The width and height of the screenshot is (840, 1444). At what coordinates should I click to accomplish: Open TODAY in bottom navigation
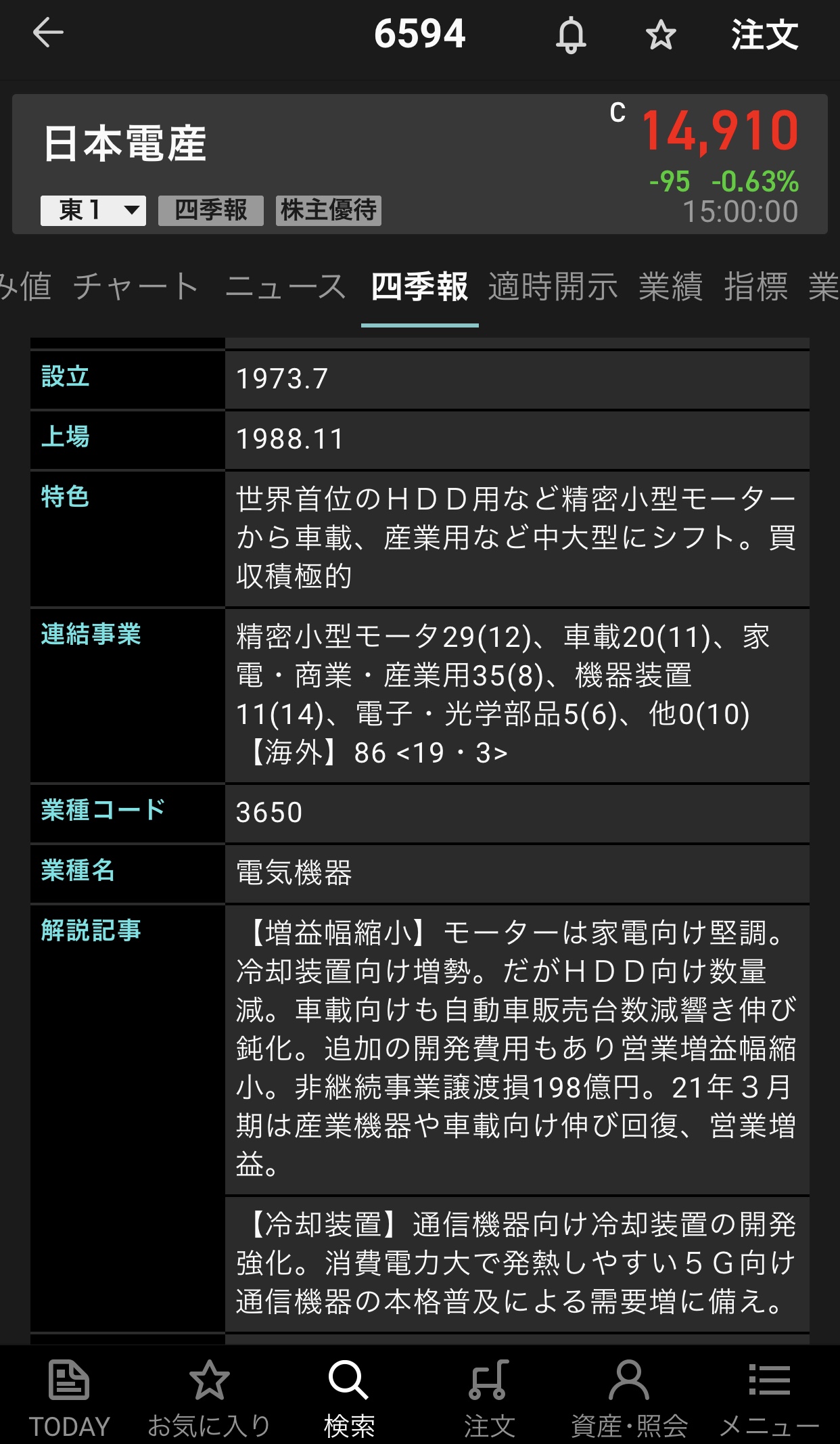point(69,1398)
